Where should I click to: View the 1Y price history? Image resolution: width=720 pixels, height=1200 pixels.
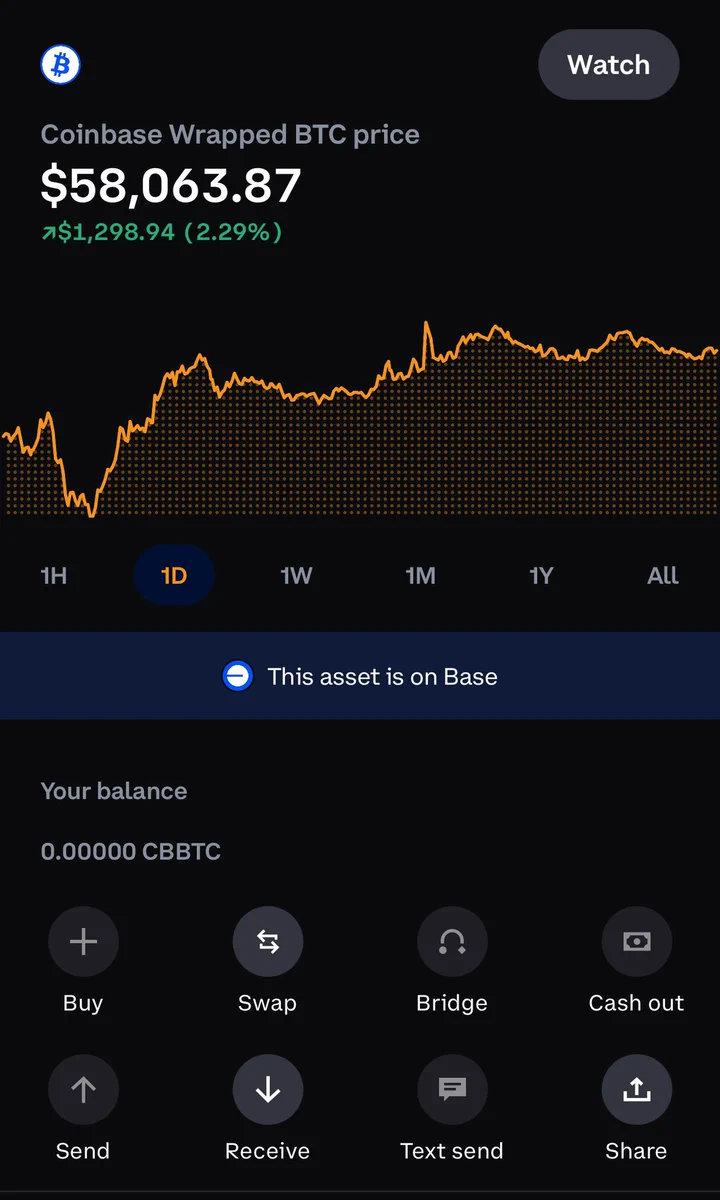541,575
